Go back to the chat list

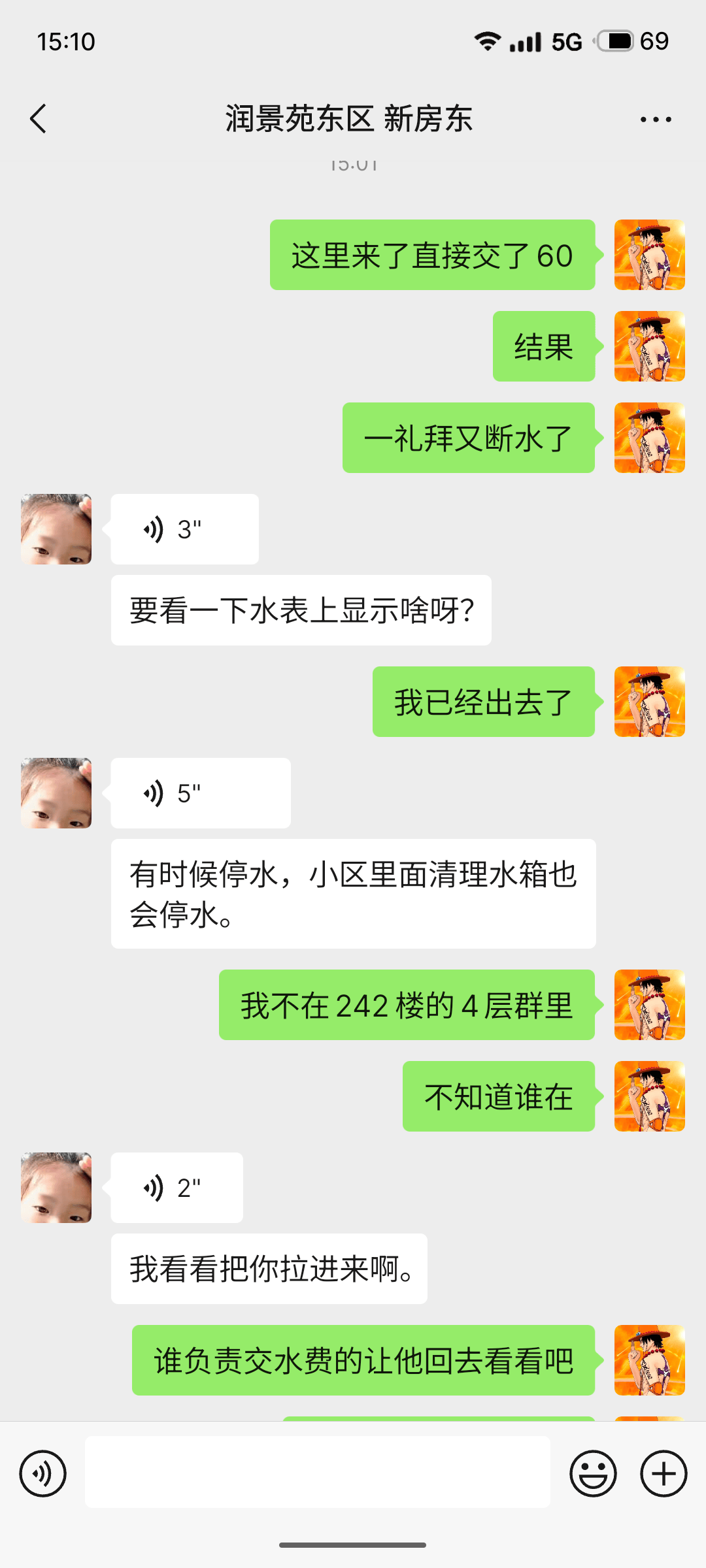(x=39, y=119)
